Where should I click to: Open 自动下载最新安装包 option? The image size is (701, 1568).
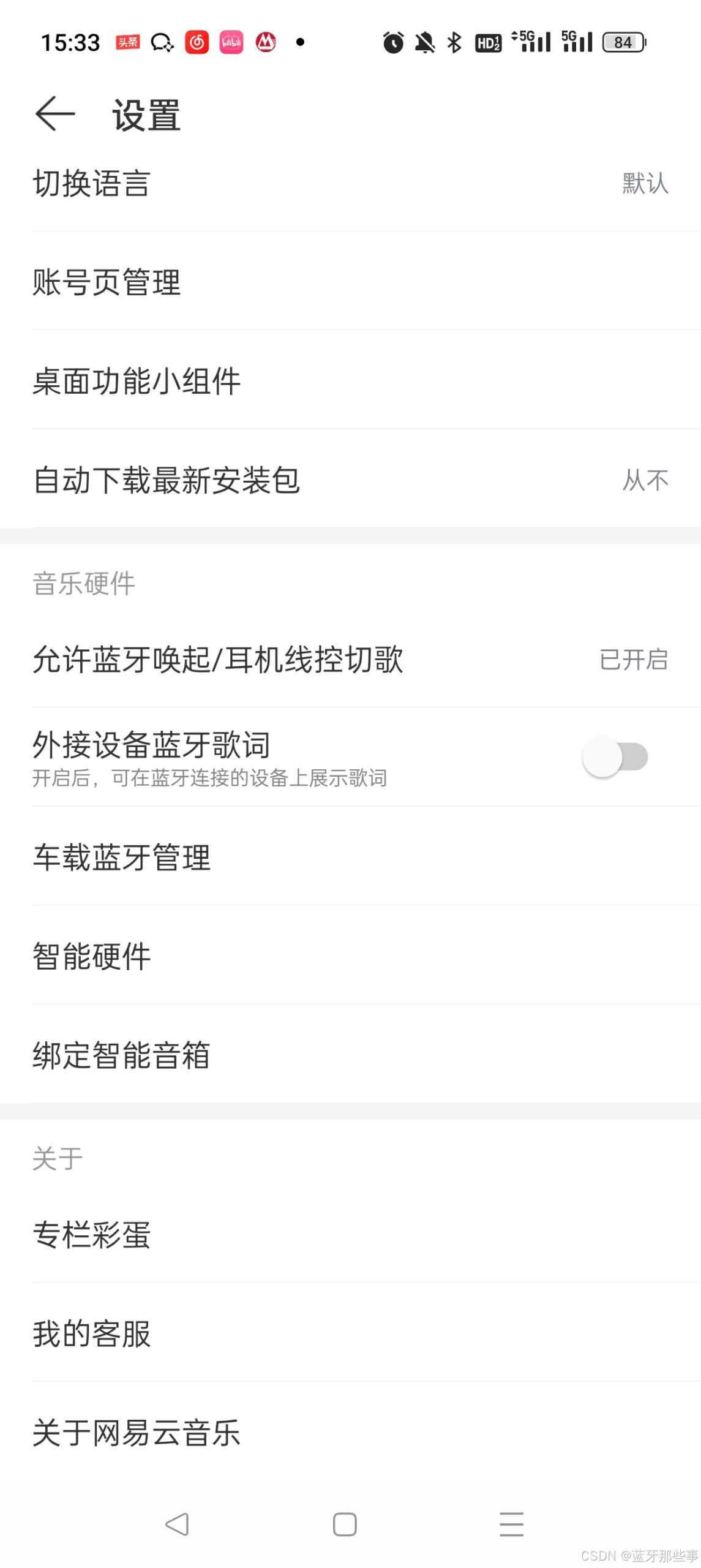350,480
